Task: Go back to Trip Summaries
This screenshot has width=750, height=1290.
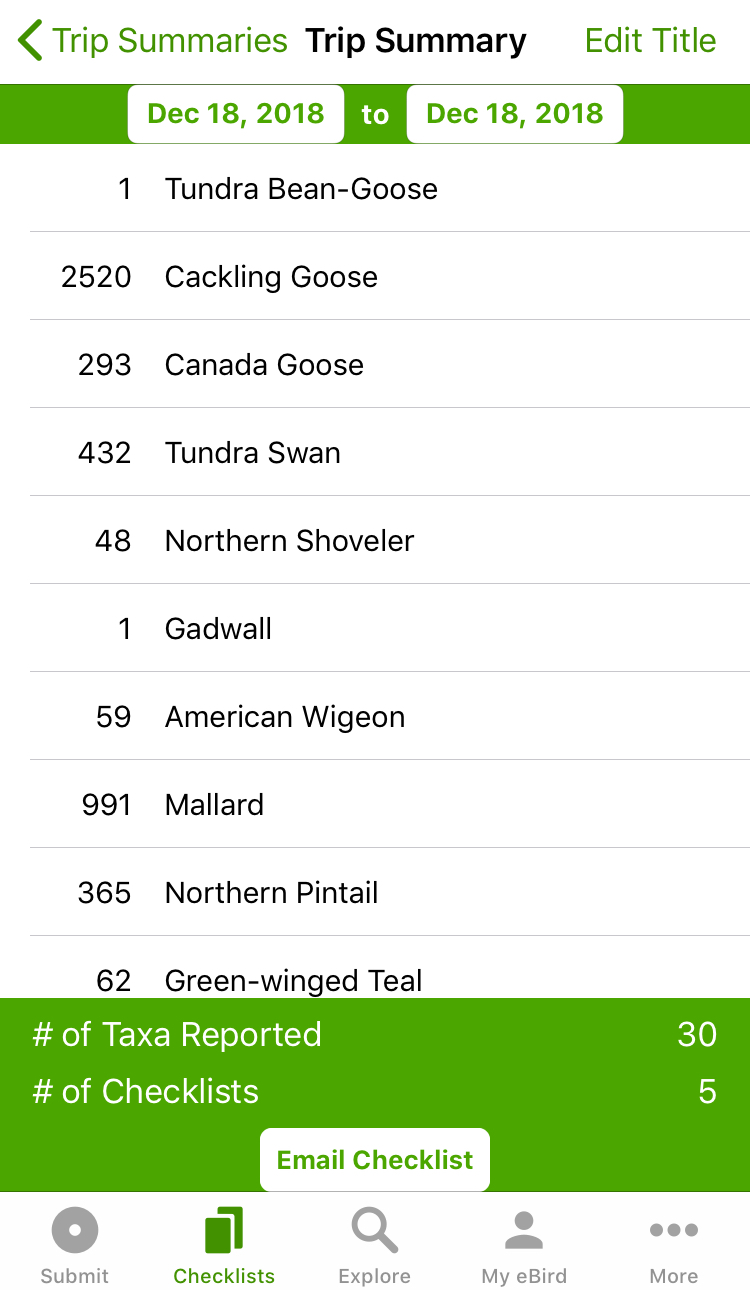Action: coord(152,41)
